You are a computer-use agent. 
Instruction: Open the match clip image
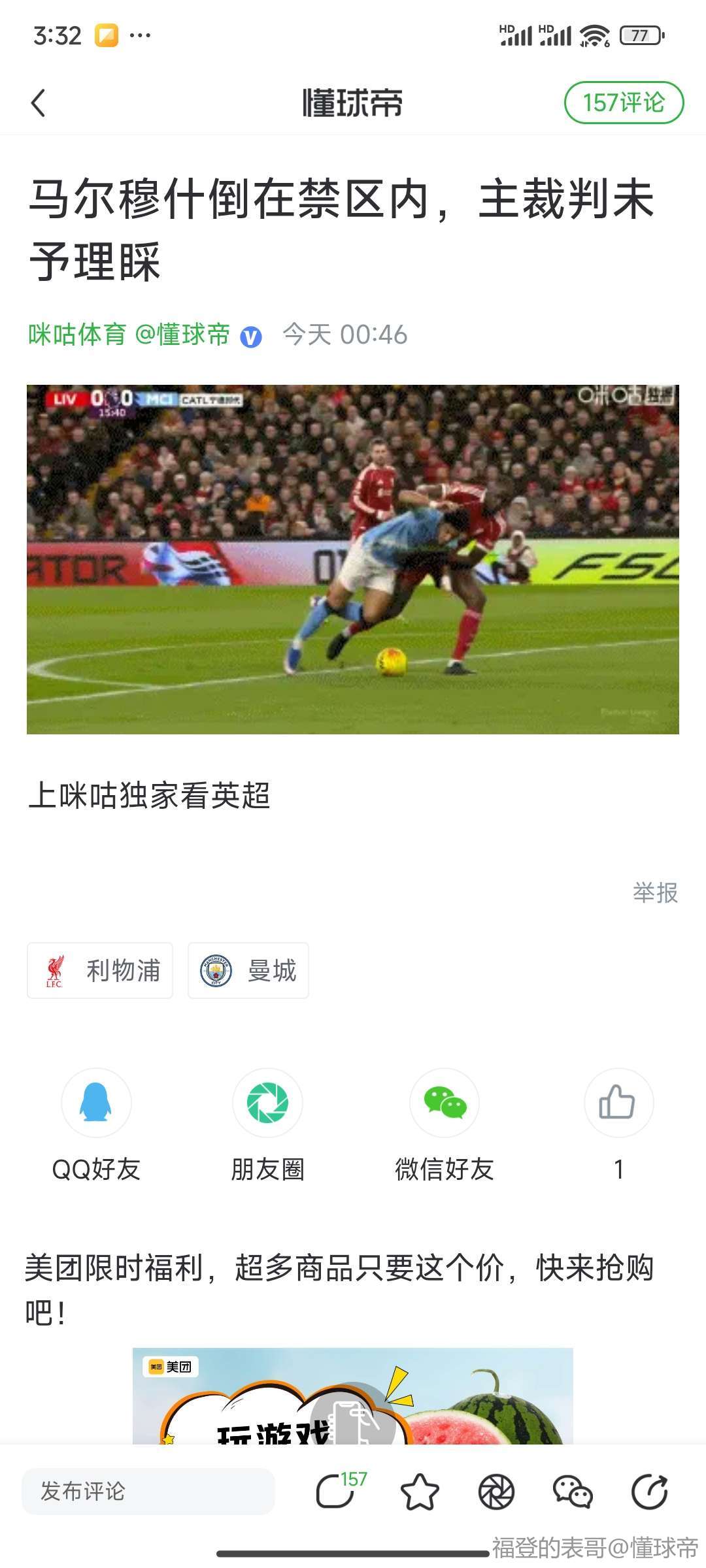pyautogui.click(x=352, y=559)
